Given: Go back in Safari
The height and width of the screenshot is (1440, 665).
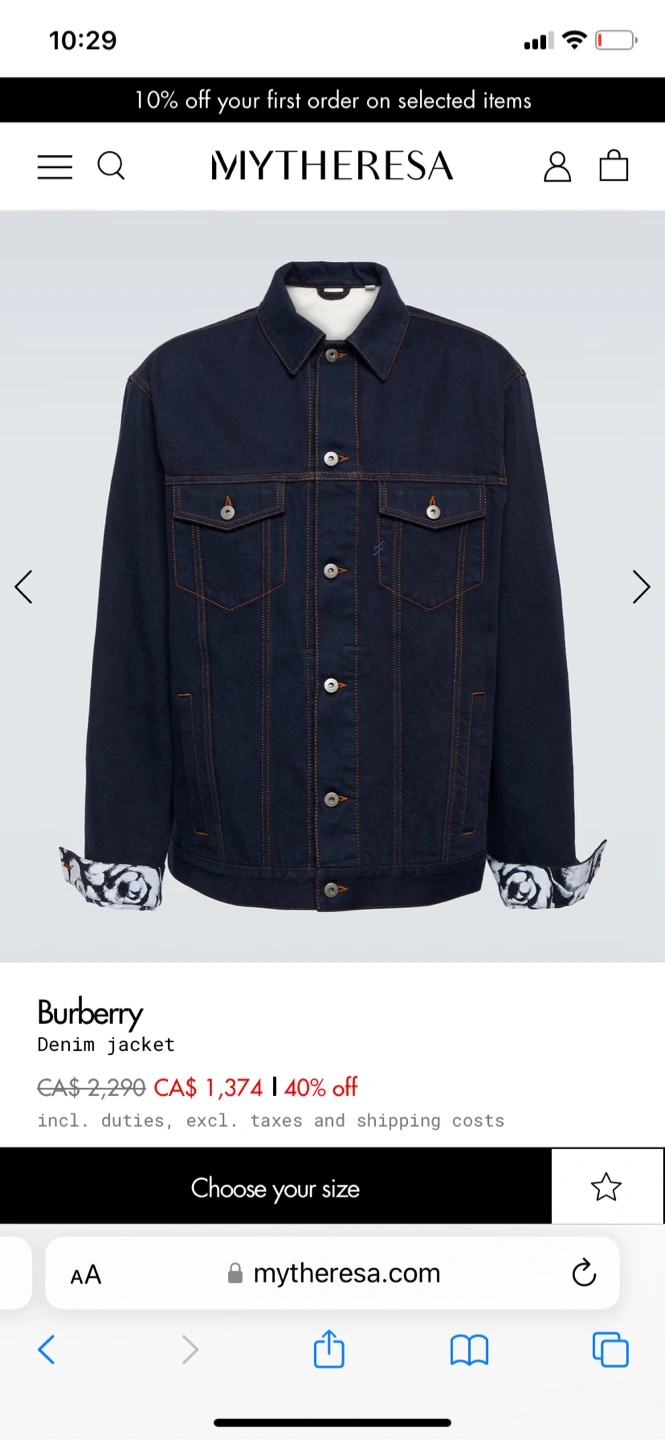Looking at the screenshot, I should tap(46, 1350).
